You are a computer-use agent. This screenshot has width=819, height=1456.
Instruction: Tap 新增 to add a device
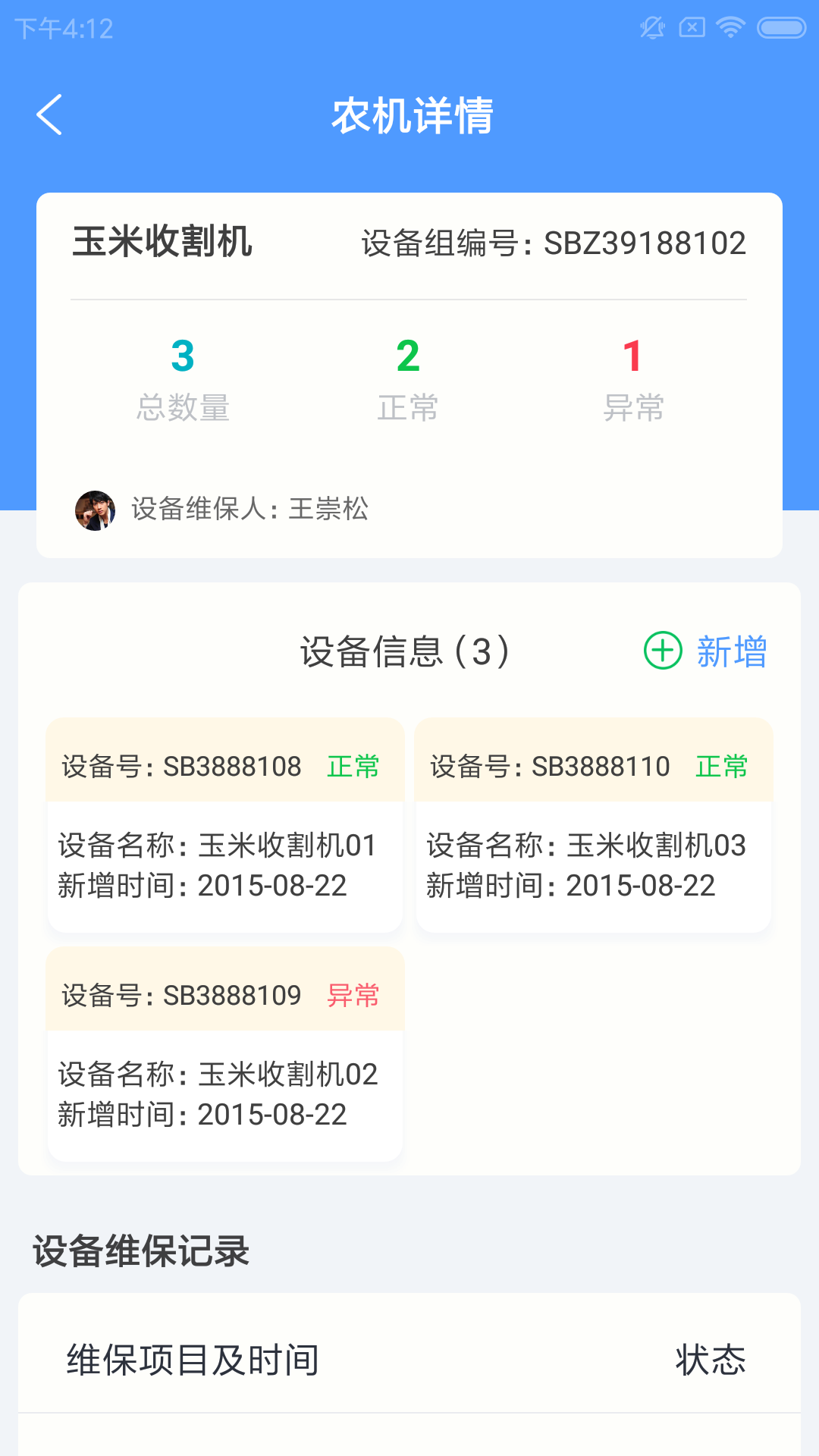coord(706,651)
